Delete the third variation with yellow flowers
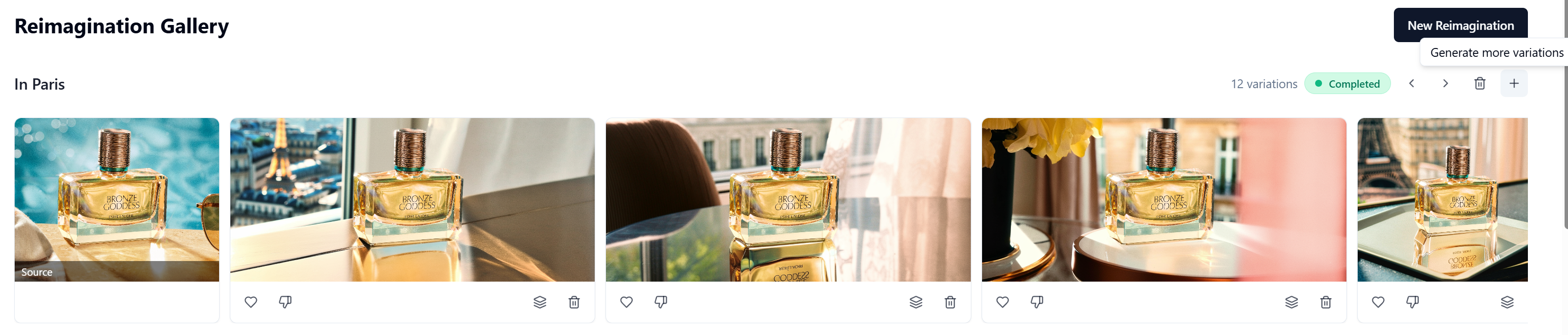Image resolution: width=1568 pixels, height=335 pixels. (1325, 302)
